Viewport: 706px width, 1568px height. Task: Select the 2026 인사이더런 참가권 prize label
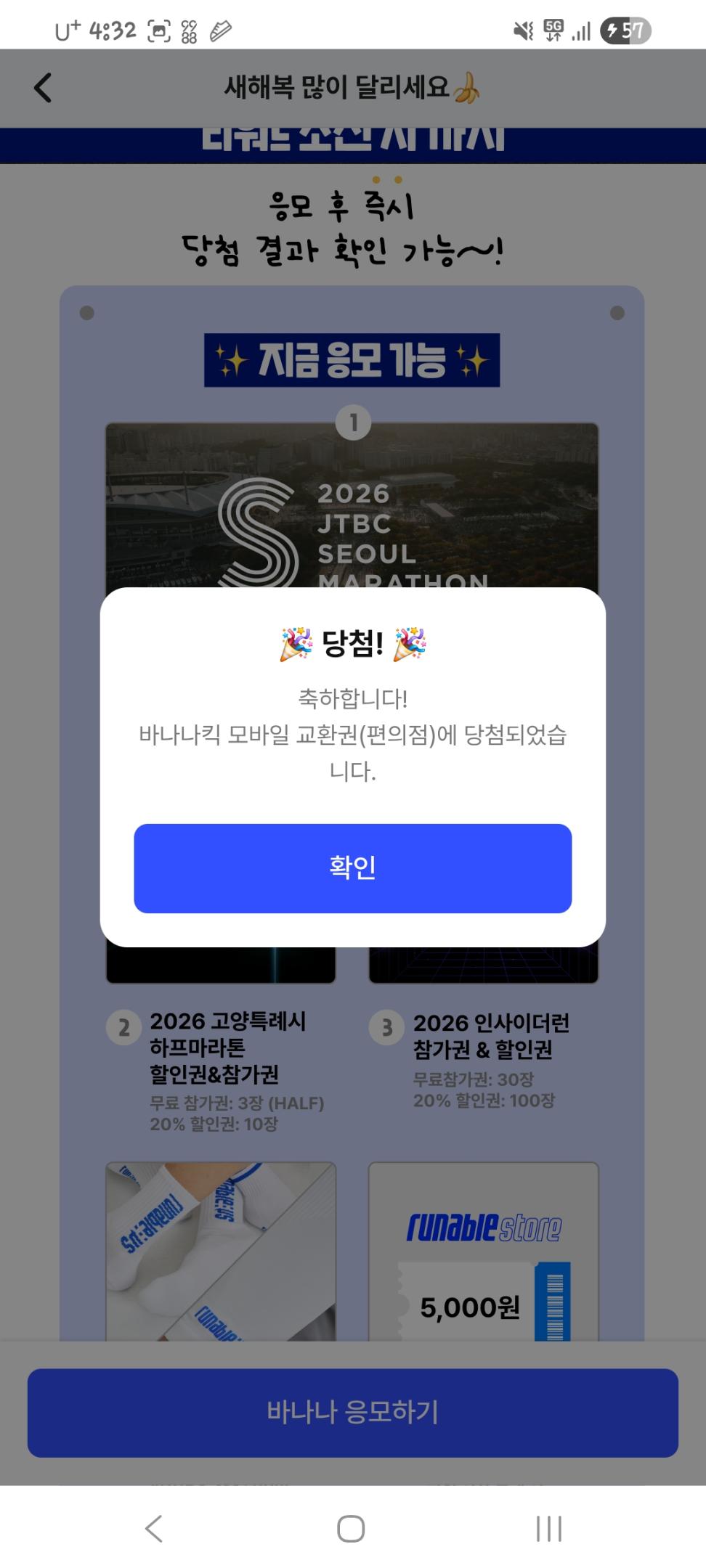(x=491, y=1034)
